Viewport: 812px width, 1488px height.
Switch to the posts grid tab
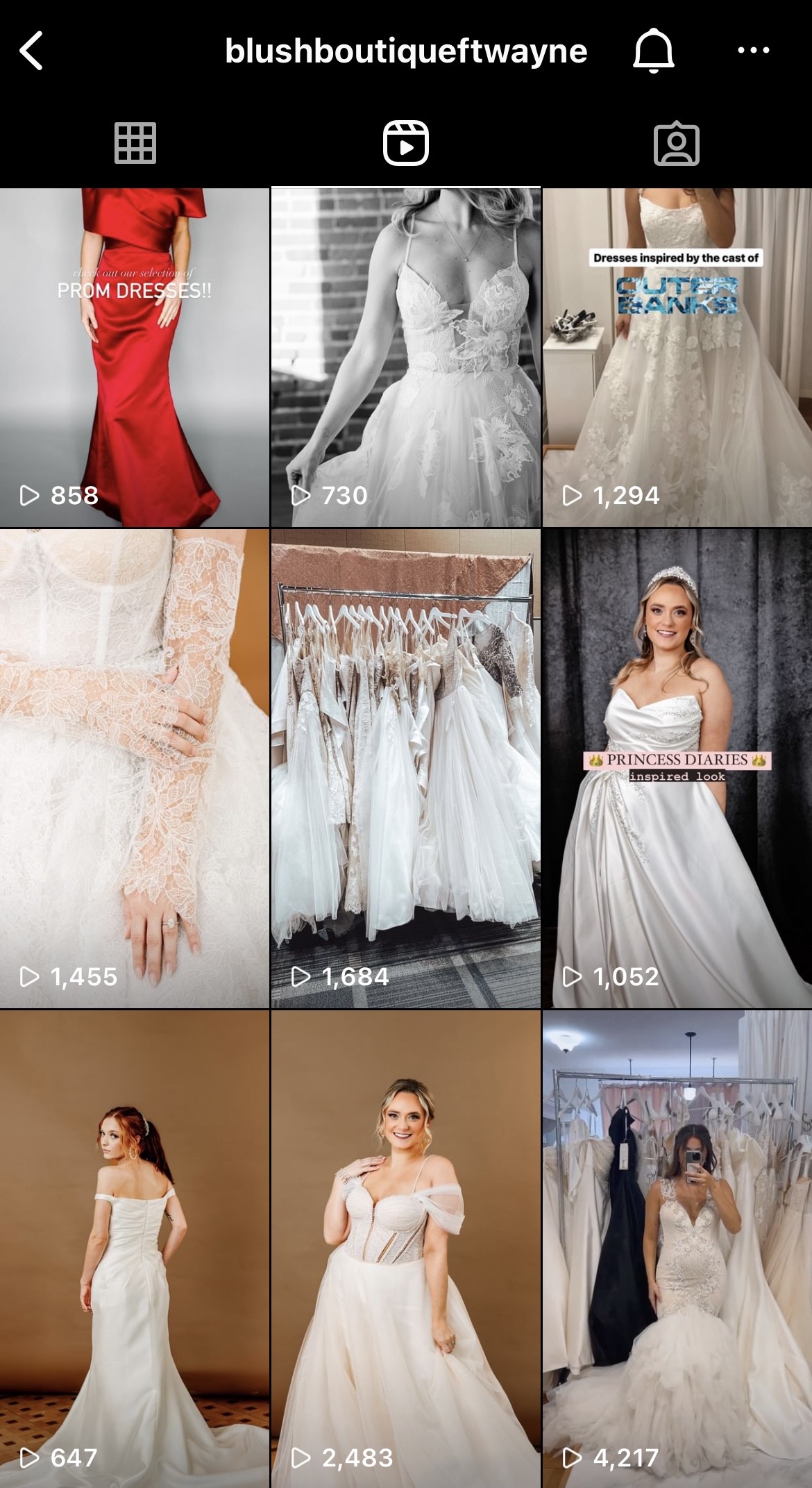pyautogui.click(x=135, y=143)
